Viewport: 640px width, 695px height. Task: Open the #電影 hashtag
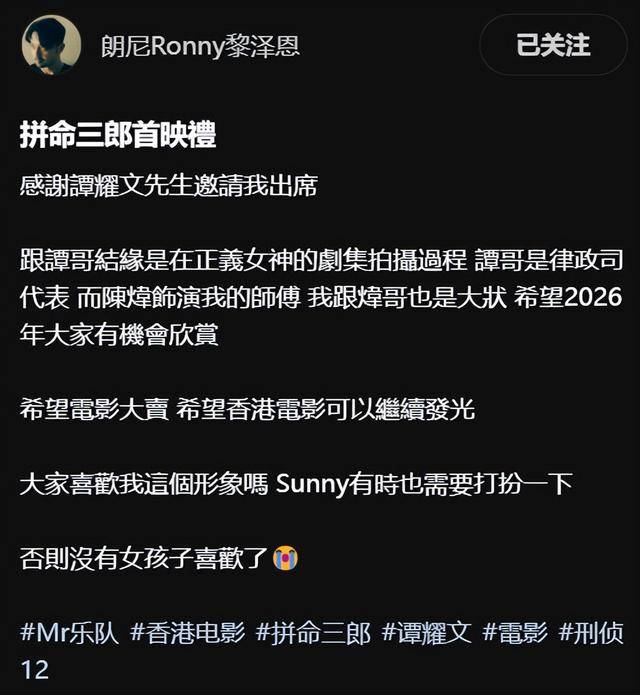coord(515,633)
